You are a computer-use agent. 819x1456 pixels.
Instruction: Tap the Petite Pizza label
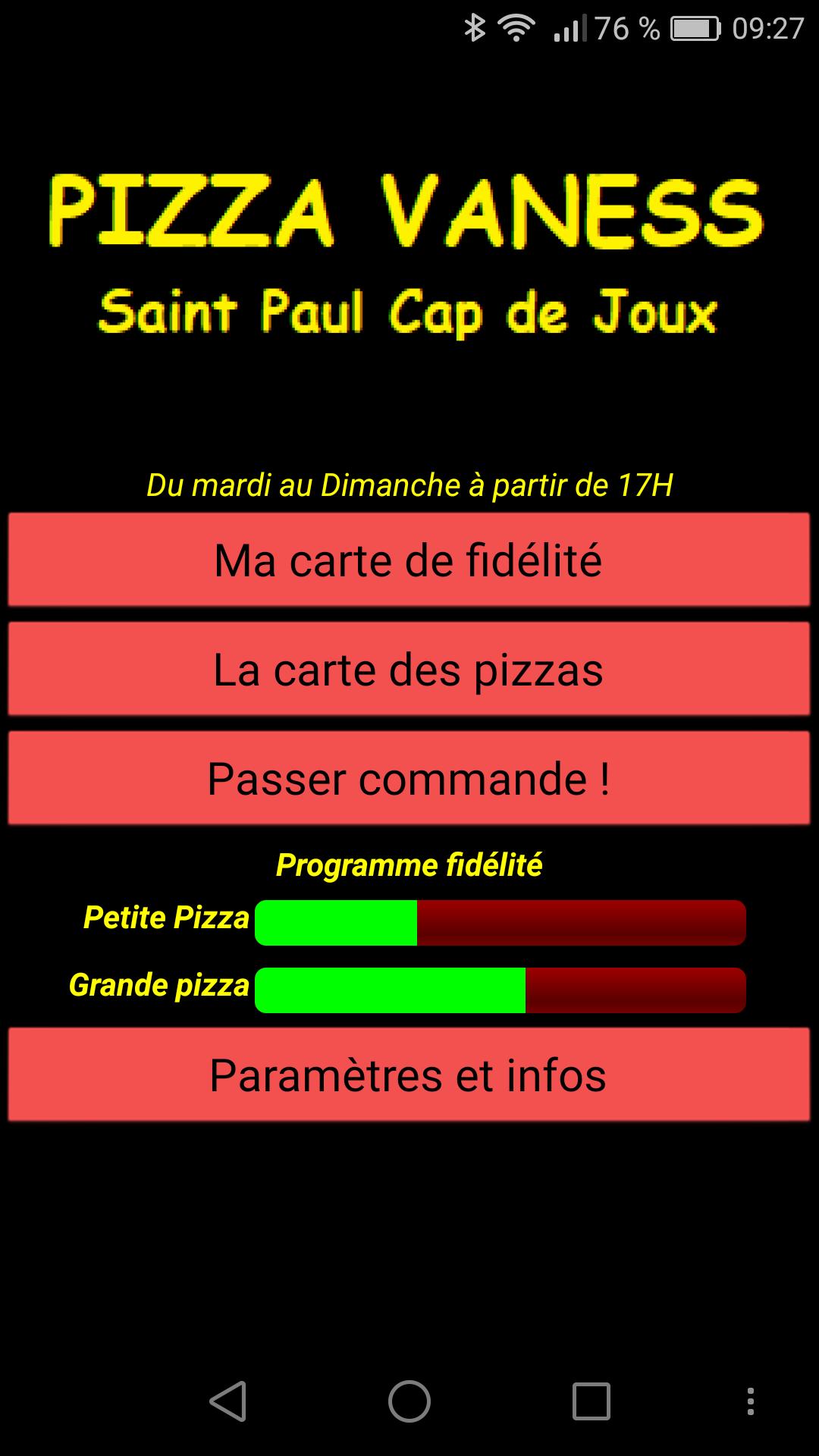[167, 918]
